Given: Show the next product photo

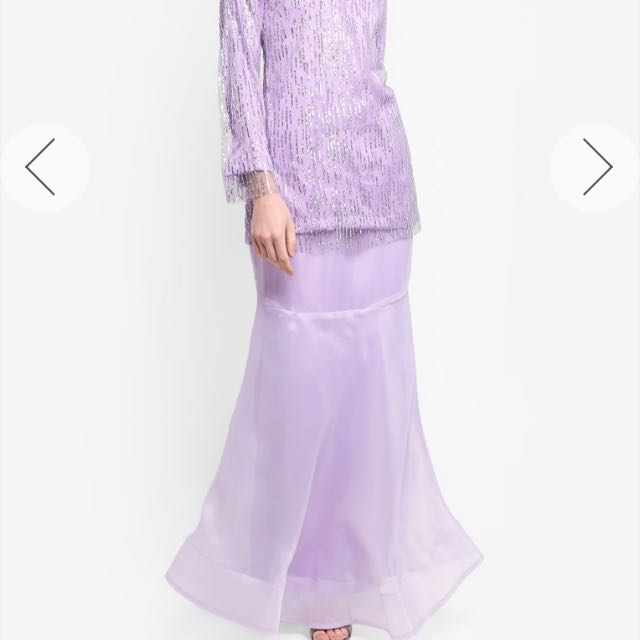Looking at the screenshot, I should pyautogui.click(x=596, y=167).
